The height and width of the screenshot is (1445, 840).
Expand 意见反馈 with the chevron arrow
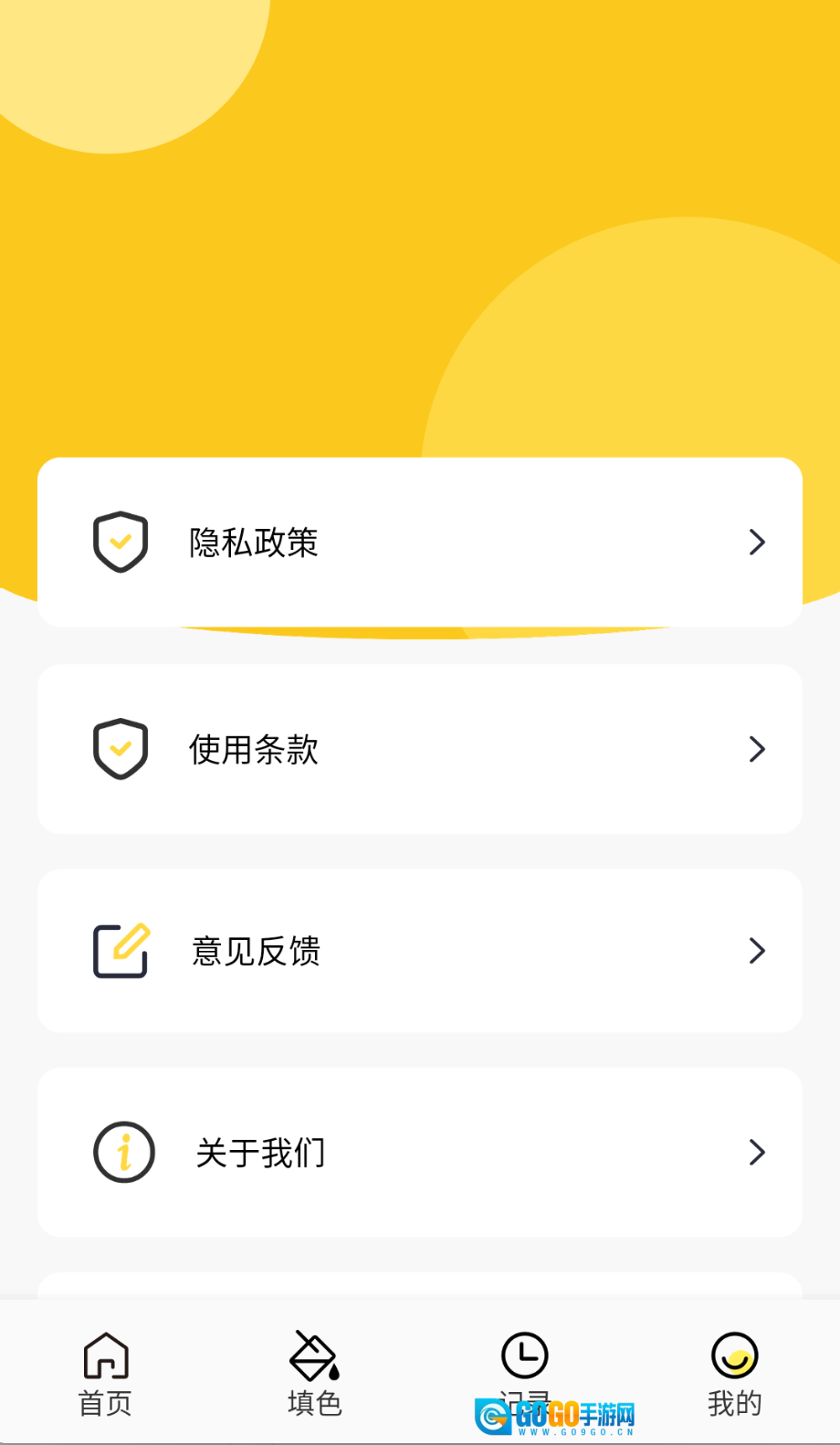point(757,950)
